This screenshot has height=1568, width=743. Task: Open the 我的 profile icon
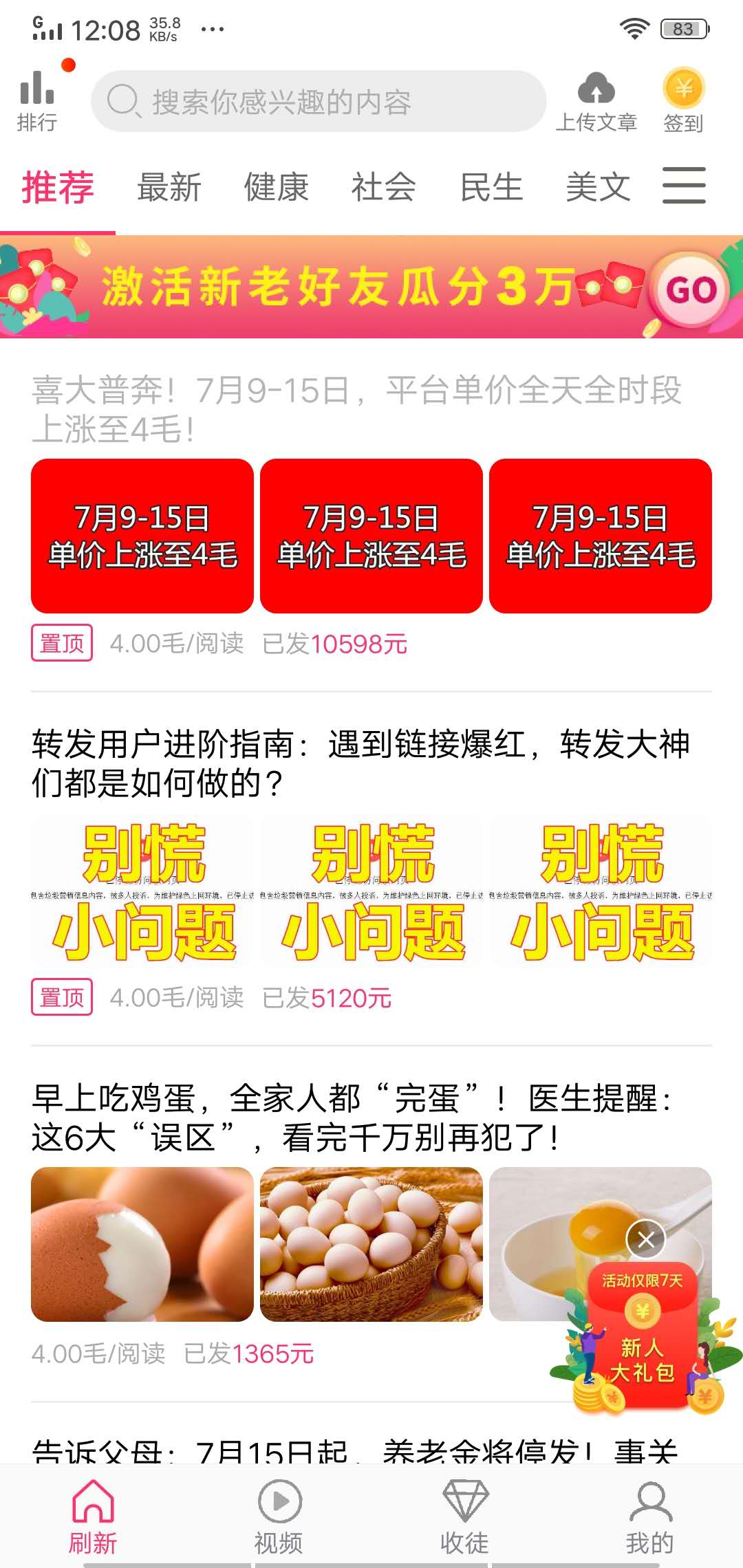point(650,1499)
